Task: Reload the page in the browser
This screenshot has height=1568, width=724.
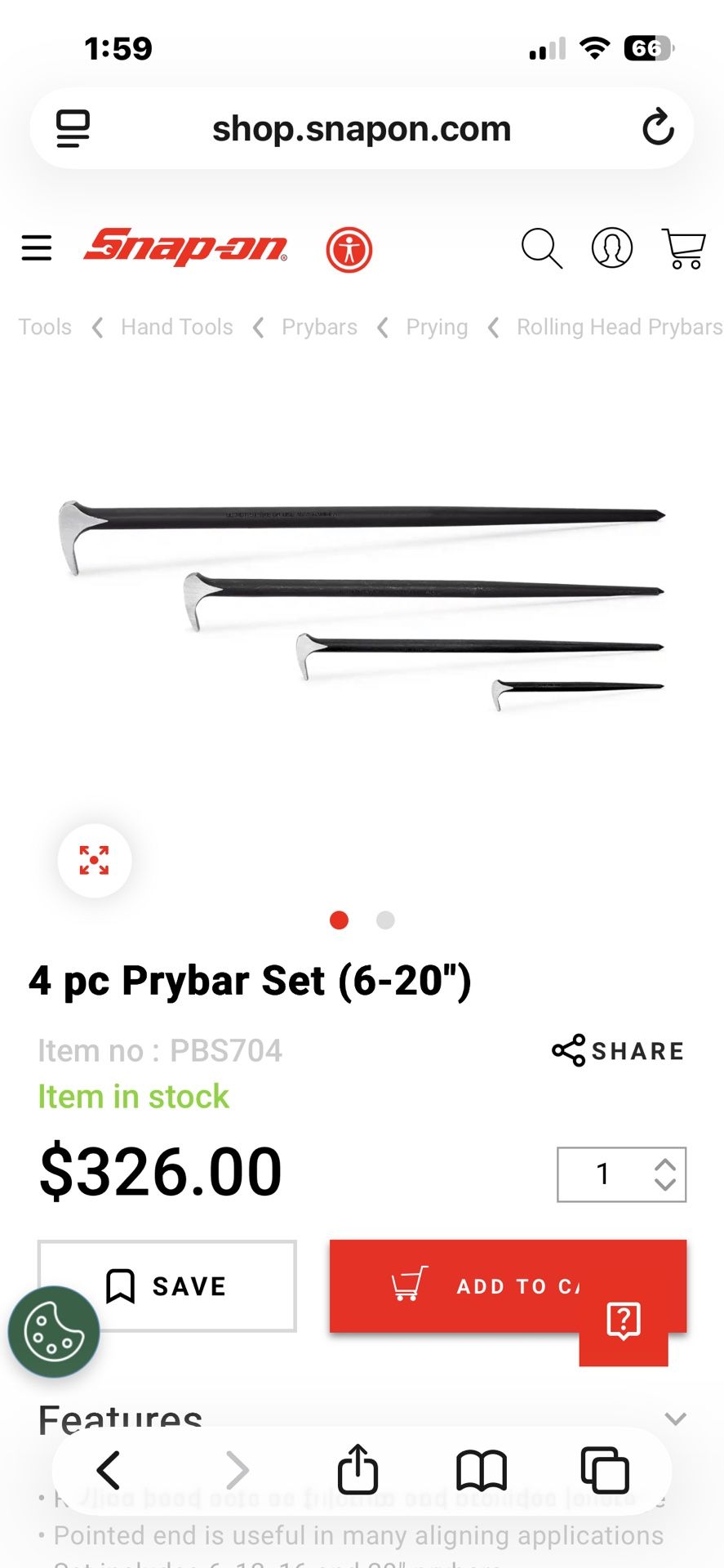Action: [657, 128]
